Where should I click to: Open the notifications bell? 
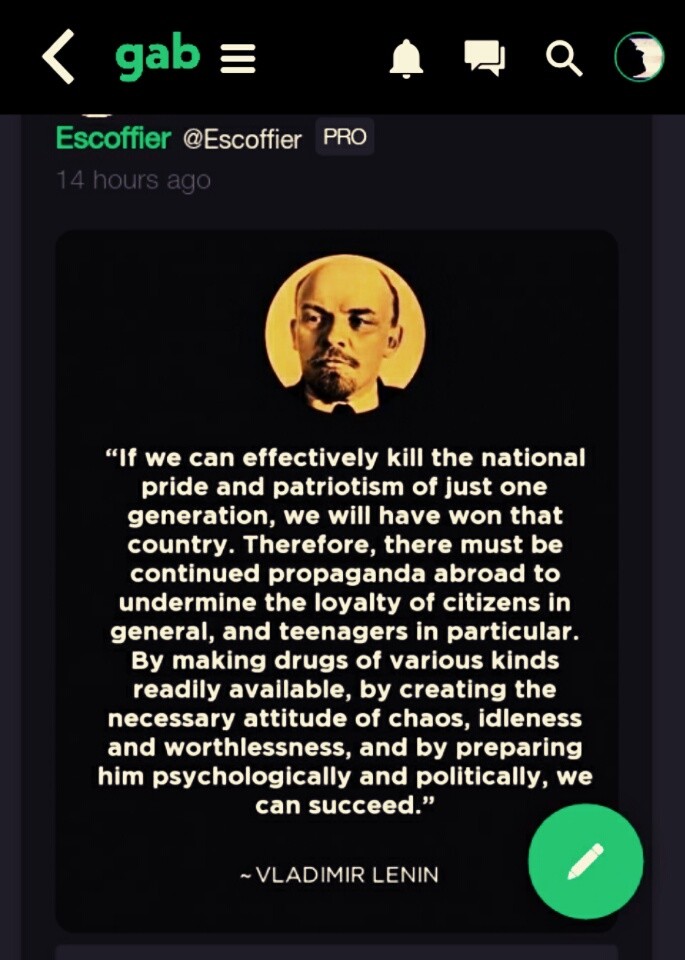pyautogui.click(x=406, y=58)
